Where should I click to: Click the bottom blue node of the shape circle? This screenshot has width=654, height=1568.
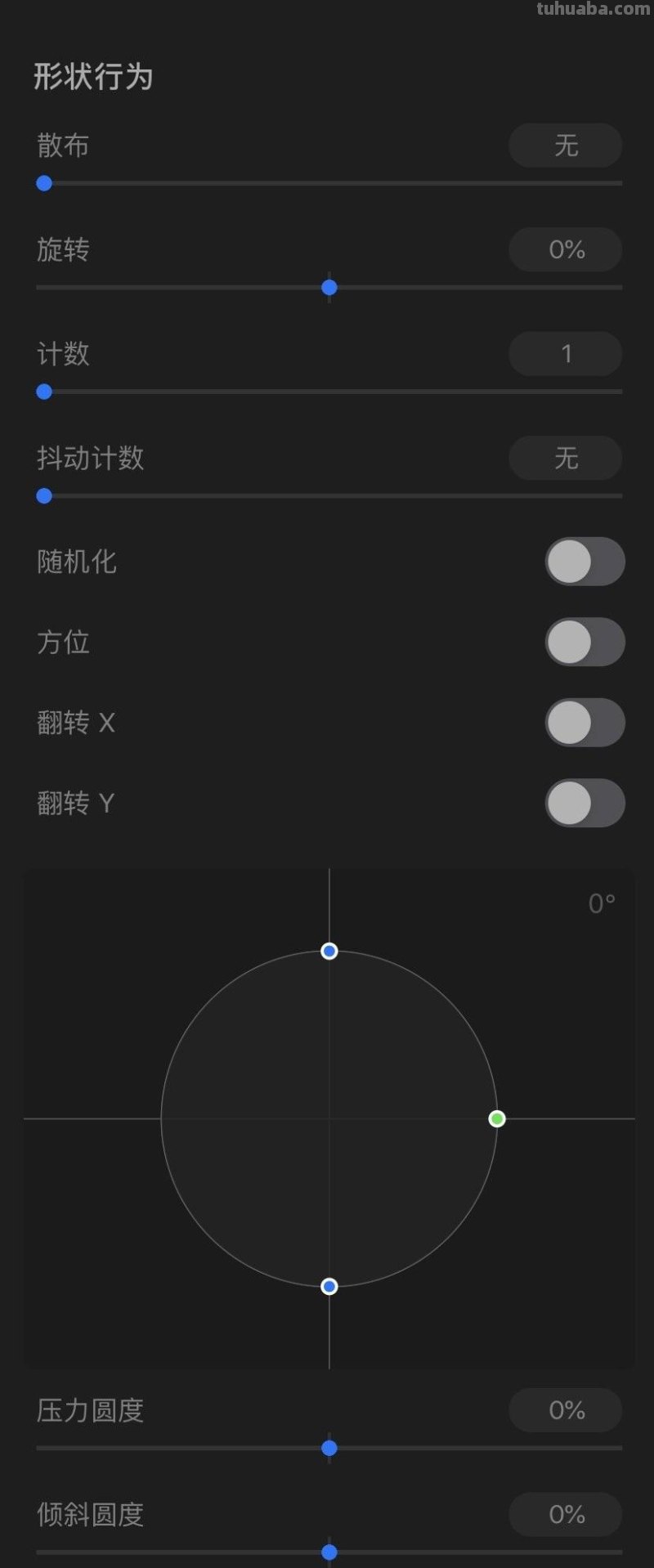tap(329, 1286)
